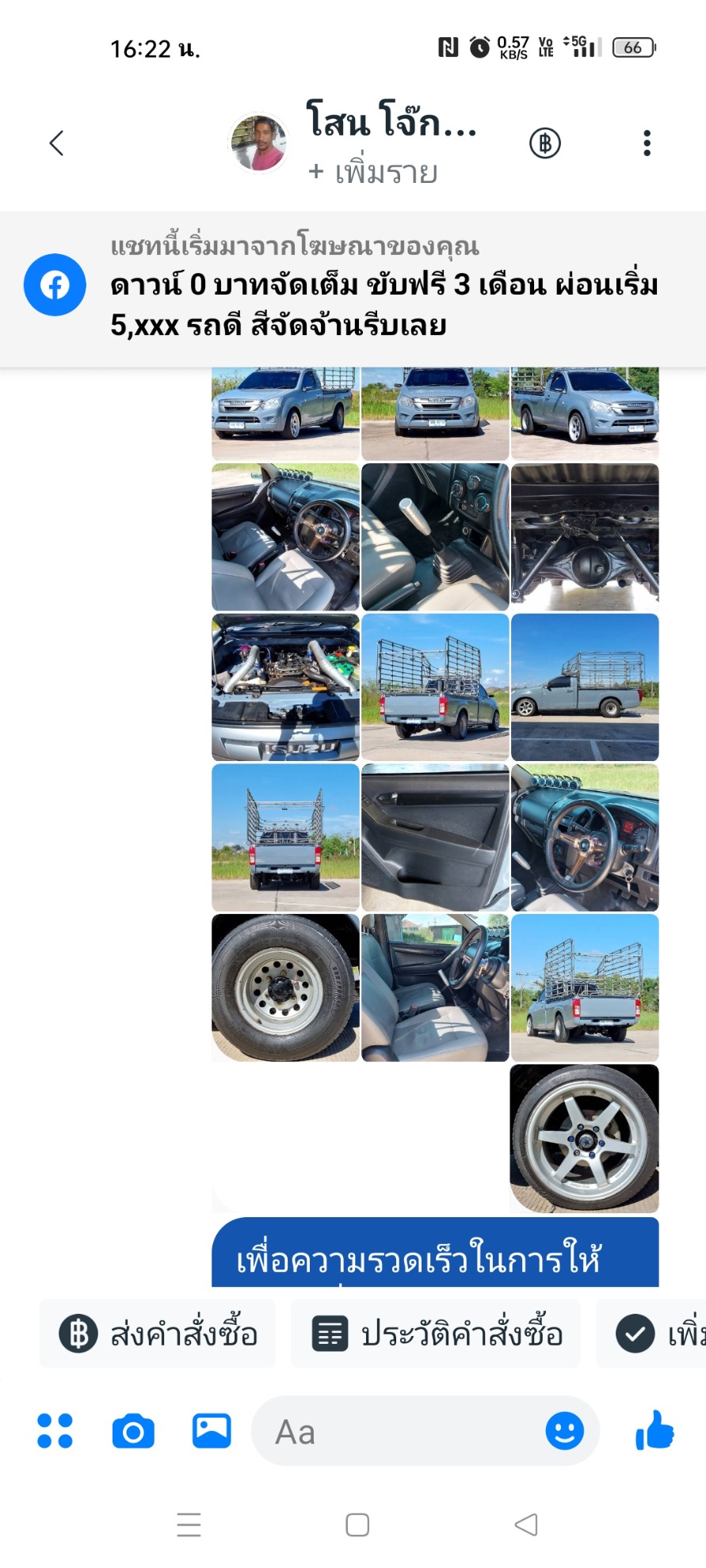706x1568 pixels.
Task: Tap the system home button
Action: coord(357,1524)
